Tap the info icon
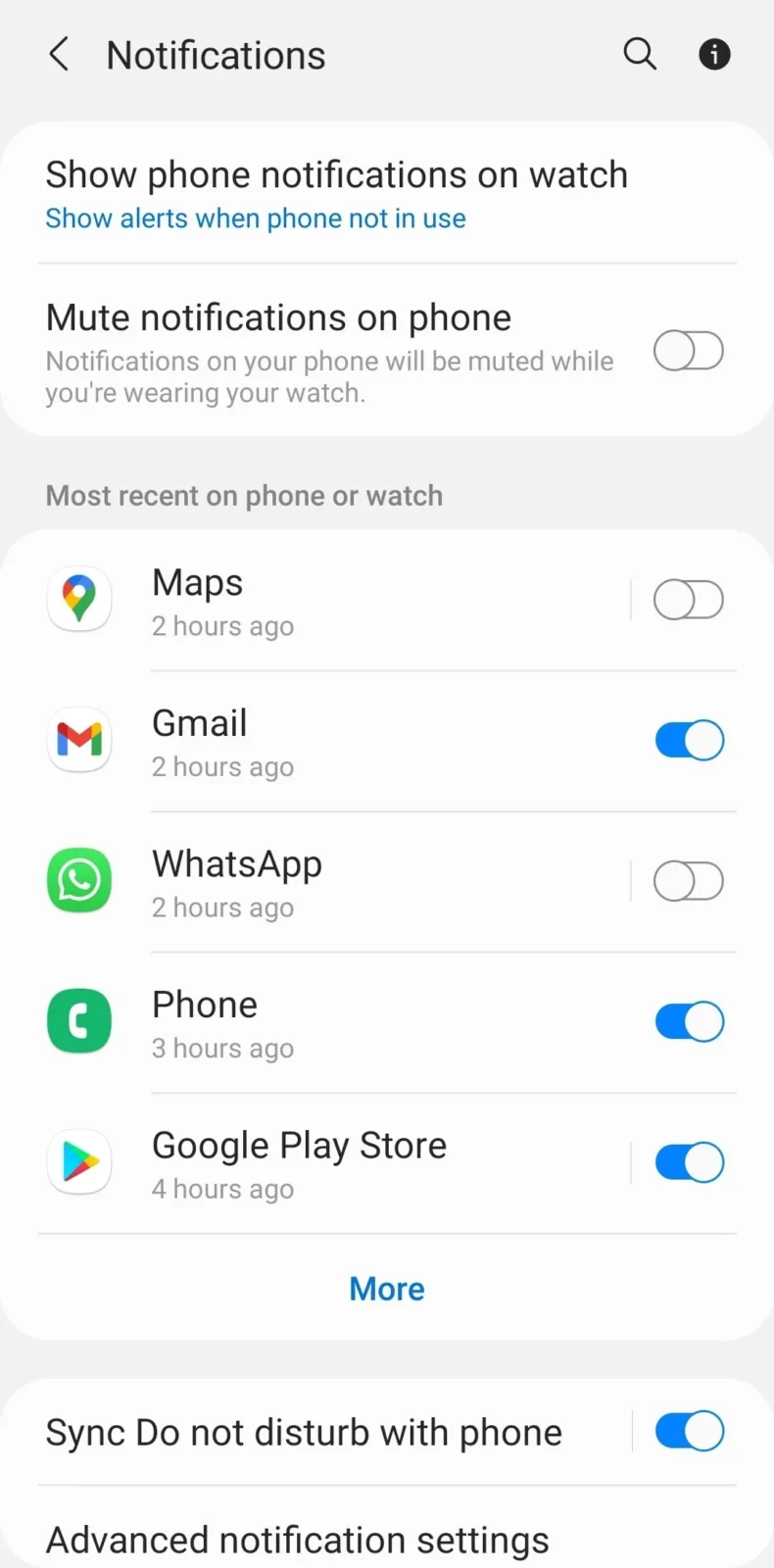The height and width of the screenshot is (1568, 774). [714, 54]
